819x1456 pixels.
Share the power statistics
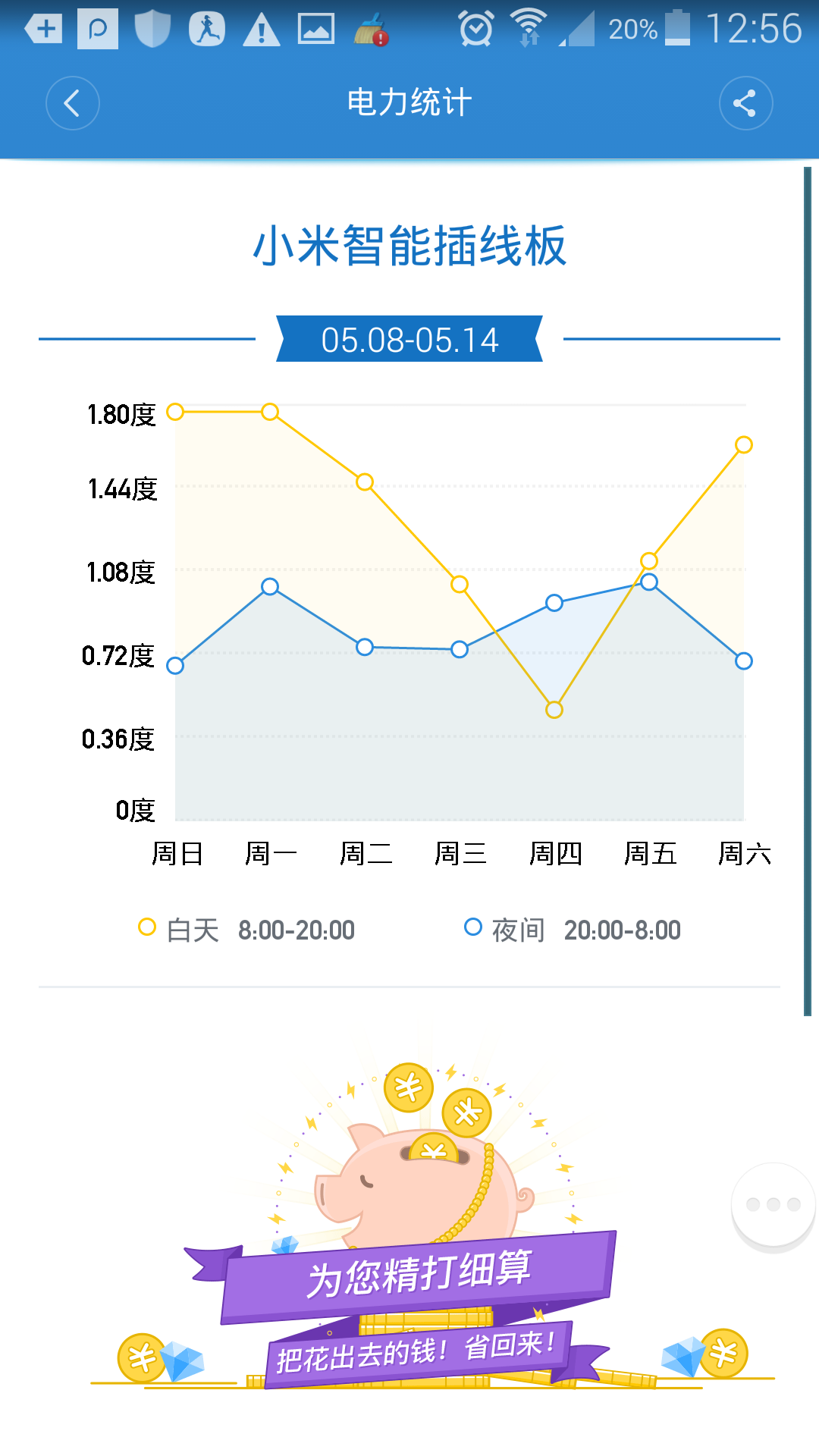click(x=745, y=103)
